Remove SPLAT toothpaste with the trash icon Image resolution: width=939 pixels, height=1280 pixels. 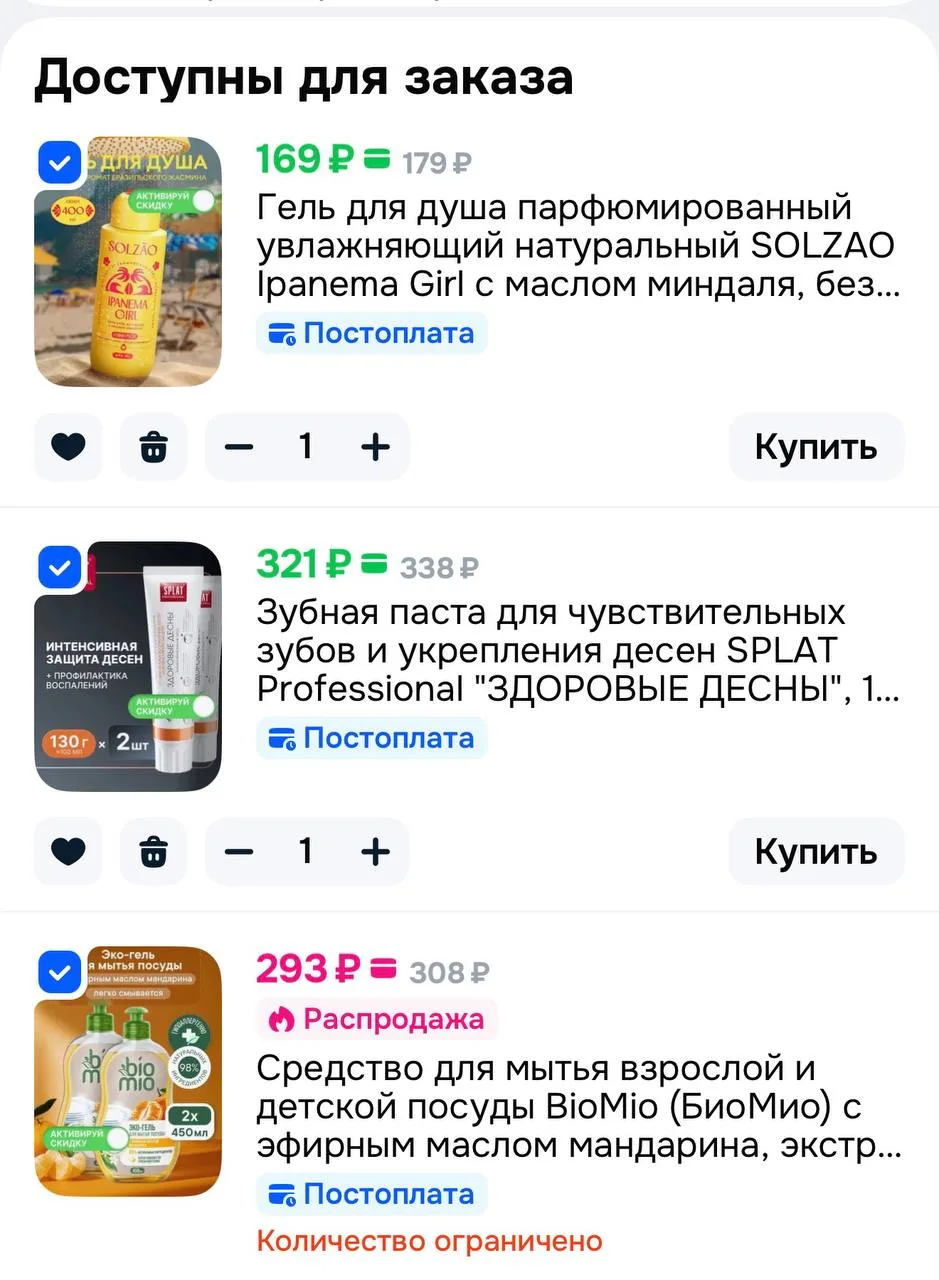click(x=153, y=851)
